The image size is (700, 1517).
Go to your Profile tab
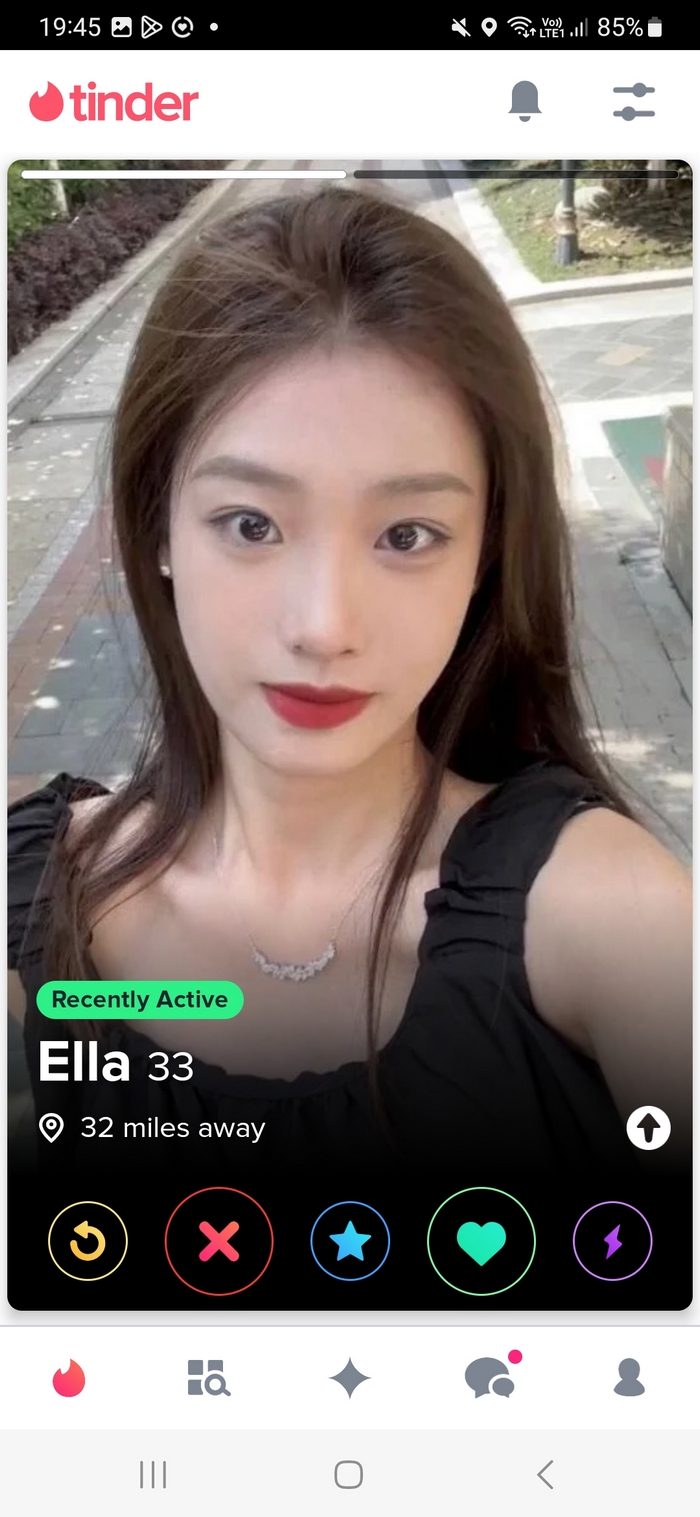click(x=629, y=1377)
